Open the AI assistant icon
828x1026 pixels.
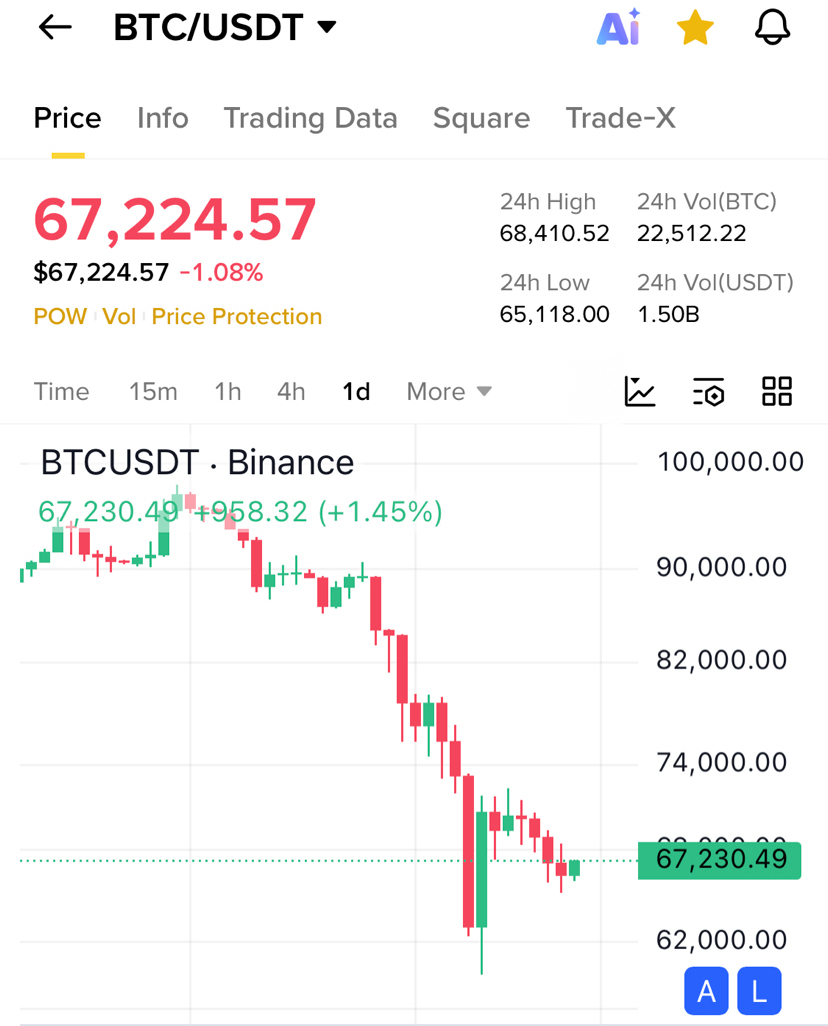(618, 28)
